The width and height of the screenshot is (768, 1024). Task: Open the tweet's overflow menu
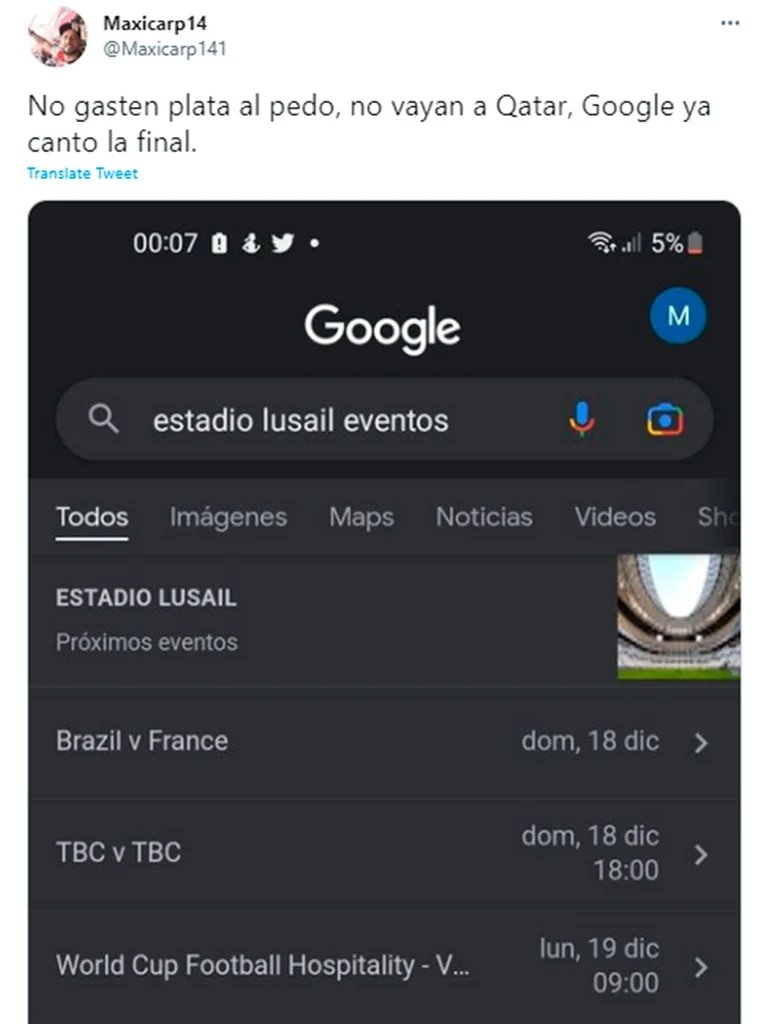tap(730, 23)
